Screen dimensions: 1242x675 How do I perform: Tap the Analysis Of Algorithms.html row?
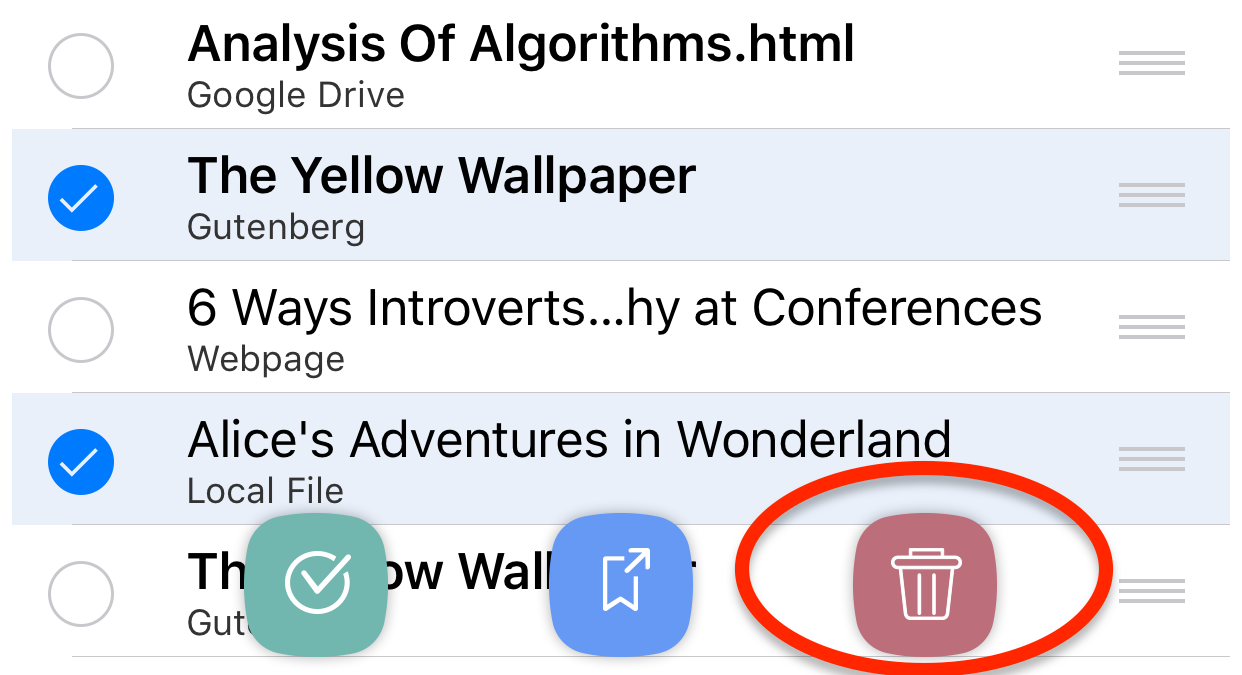click(x=520, y=64)
